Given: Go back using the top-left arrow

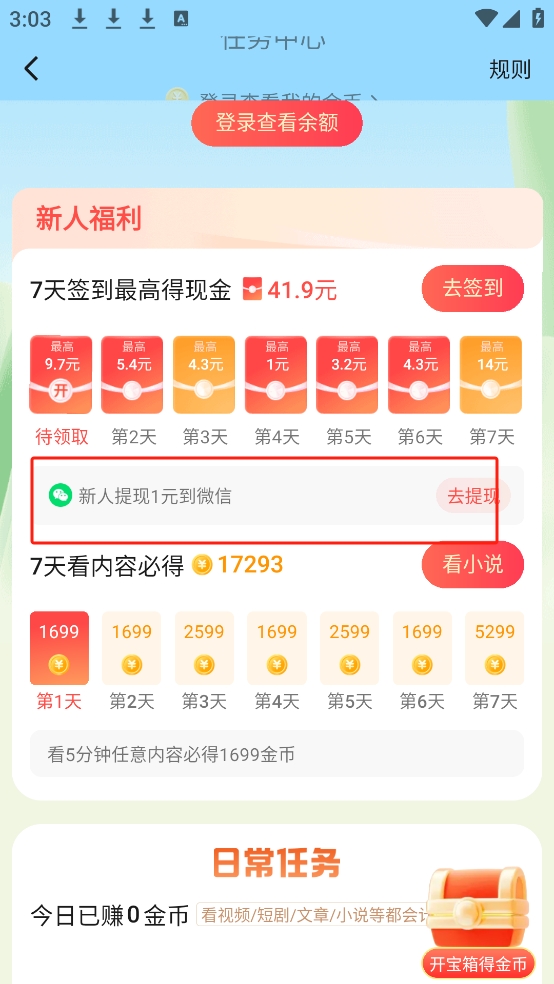Looking at the screenshot, I should [x=31, y=68].
